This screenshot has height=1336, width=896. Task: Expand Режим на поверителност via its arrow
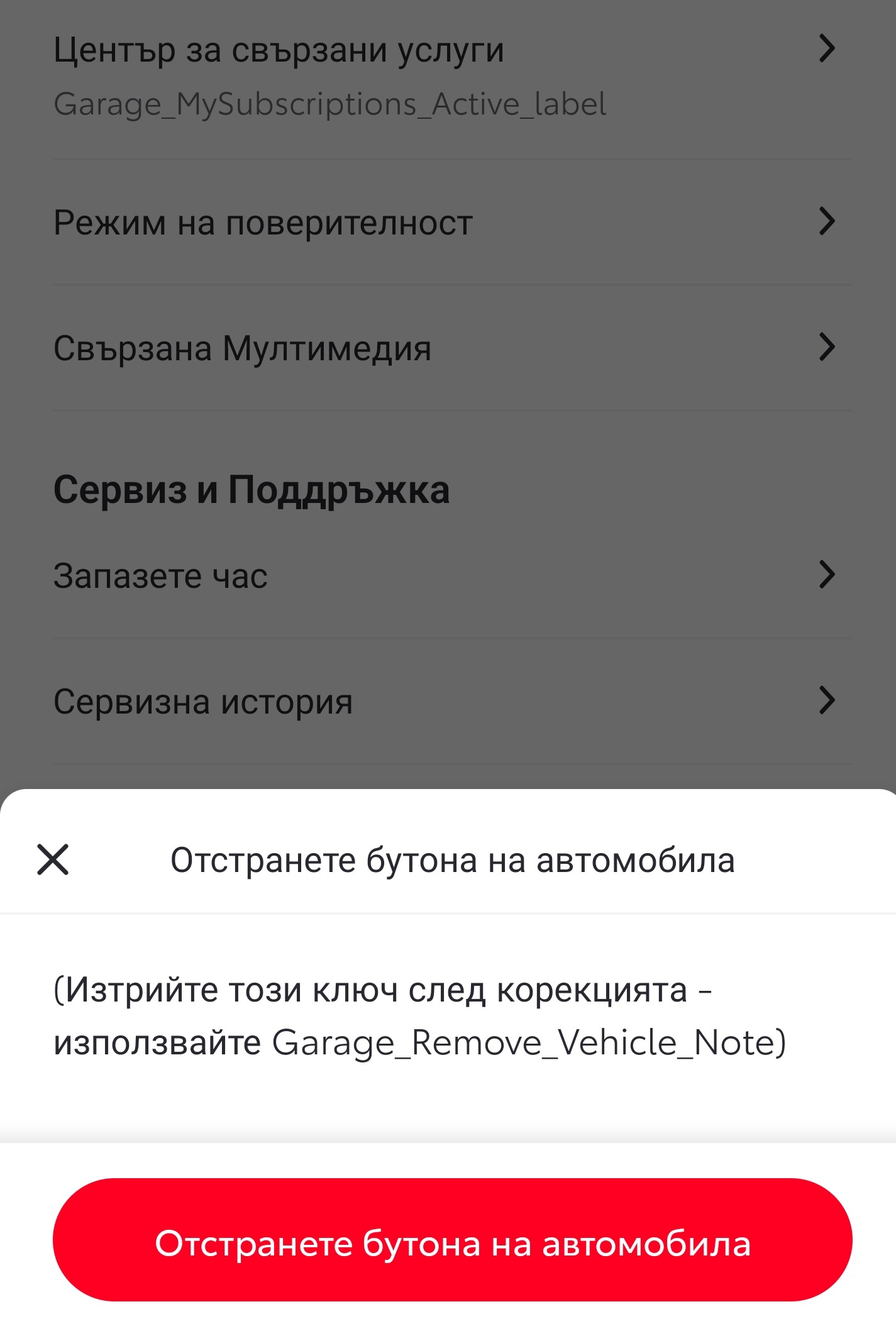click(x=829, y=221)
